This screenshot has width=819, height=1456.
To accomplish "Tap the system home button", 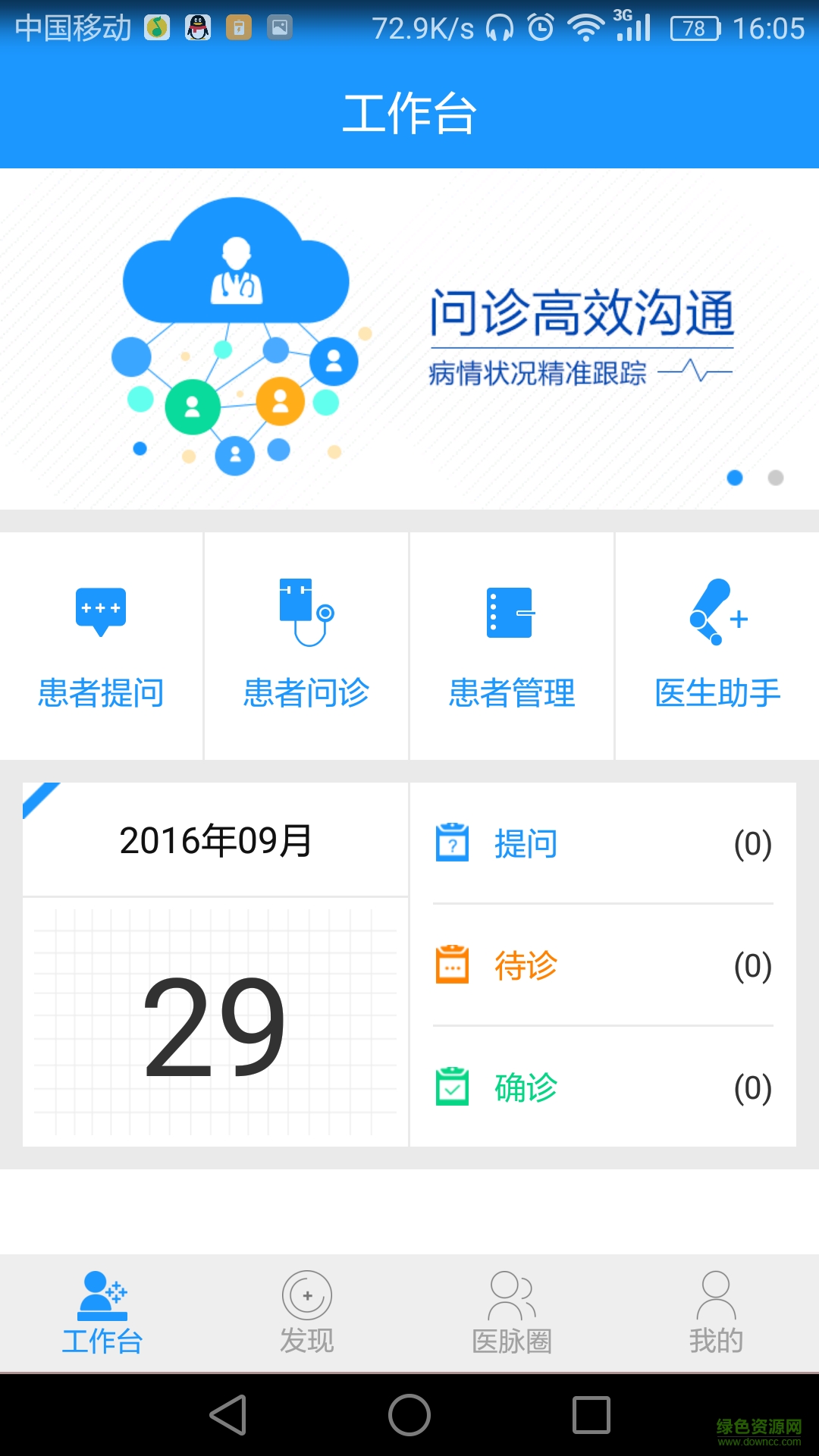I will (x=409, y=1415).
